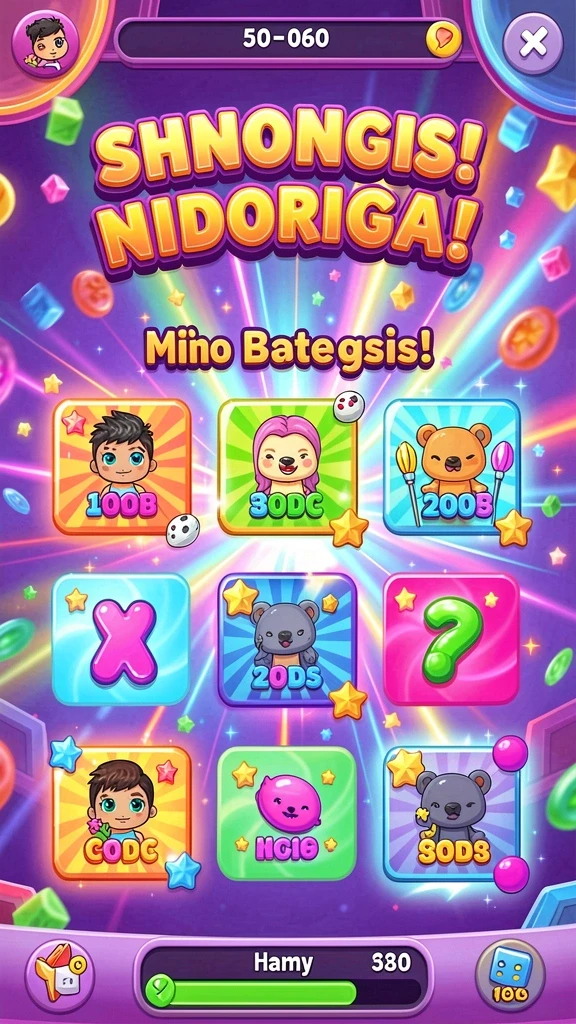
Task: Pick the orange bear card labeled 200B
Action: 452,467
